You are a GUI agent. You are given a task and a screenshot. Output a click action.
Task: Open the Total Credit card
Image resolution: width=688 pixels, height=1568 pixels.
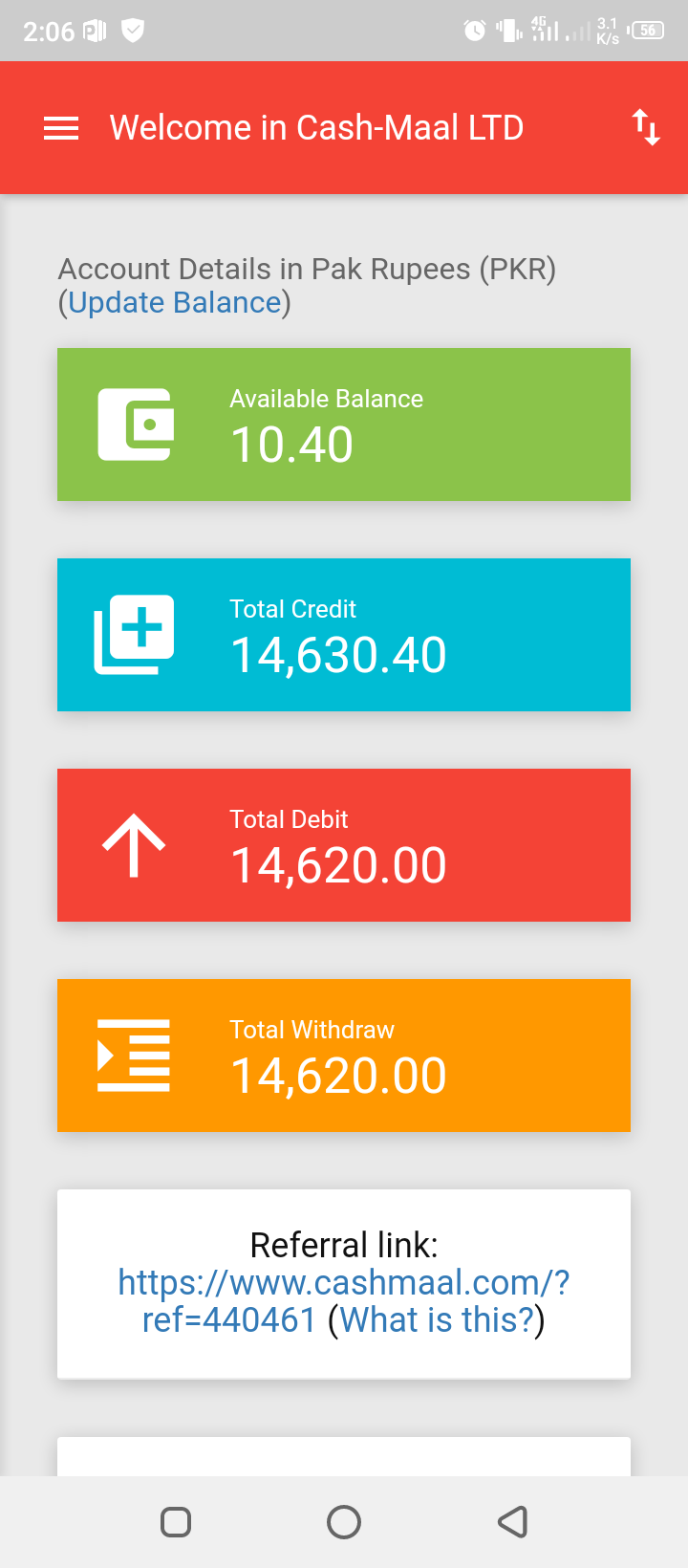tap(344, 635)
